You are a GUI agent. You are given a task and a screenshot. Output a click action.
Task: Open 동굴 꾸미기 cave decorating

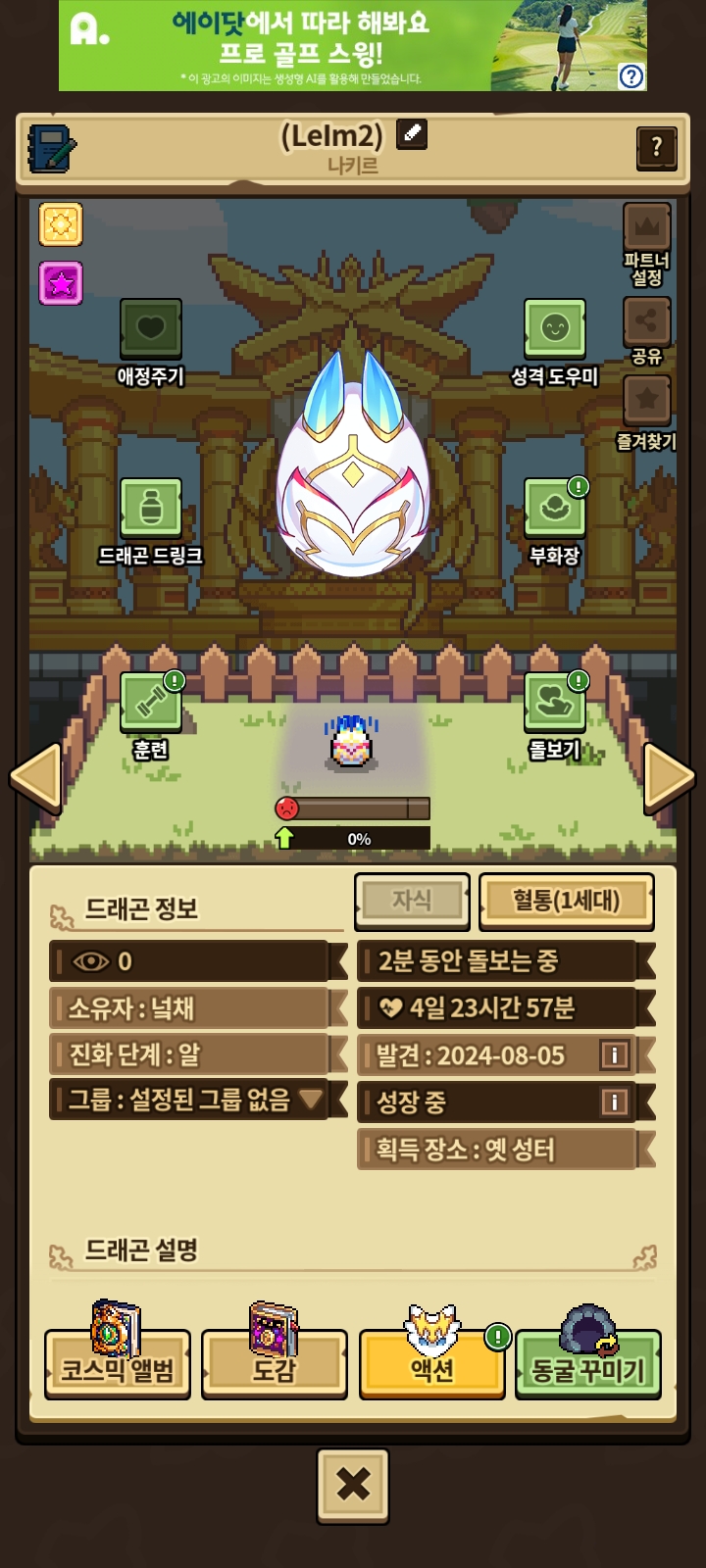587,1363
